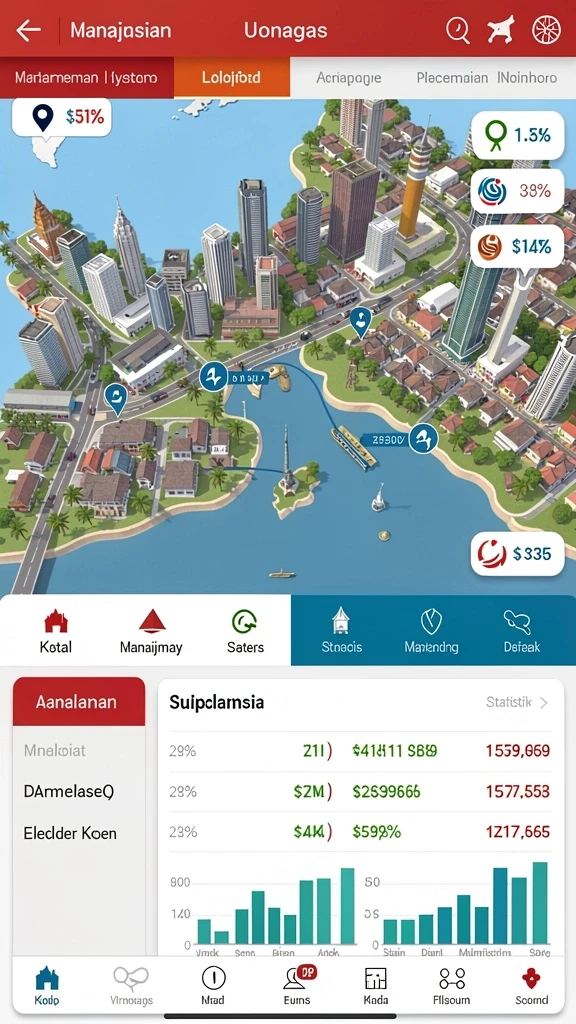
Task: Tap the wheel icon in the header
Action: pos(547,30)
